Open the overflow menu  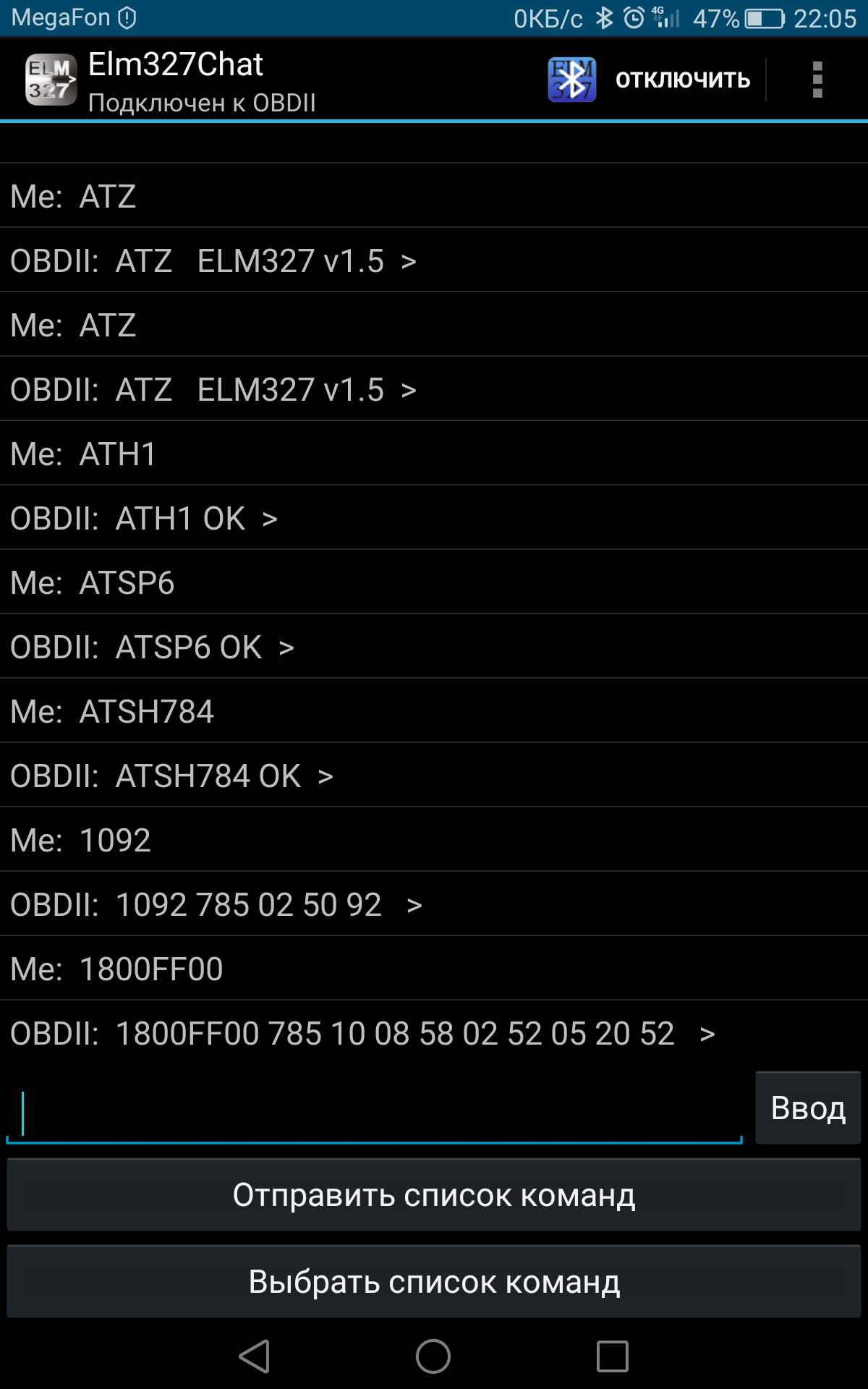(817, 79)
